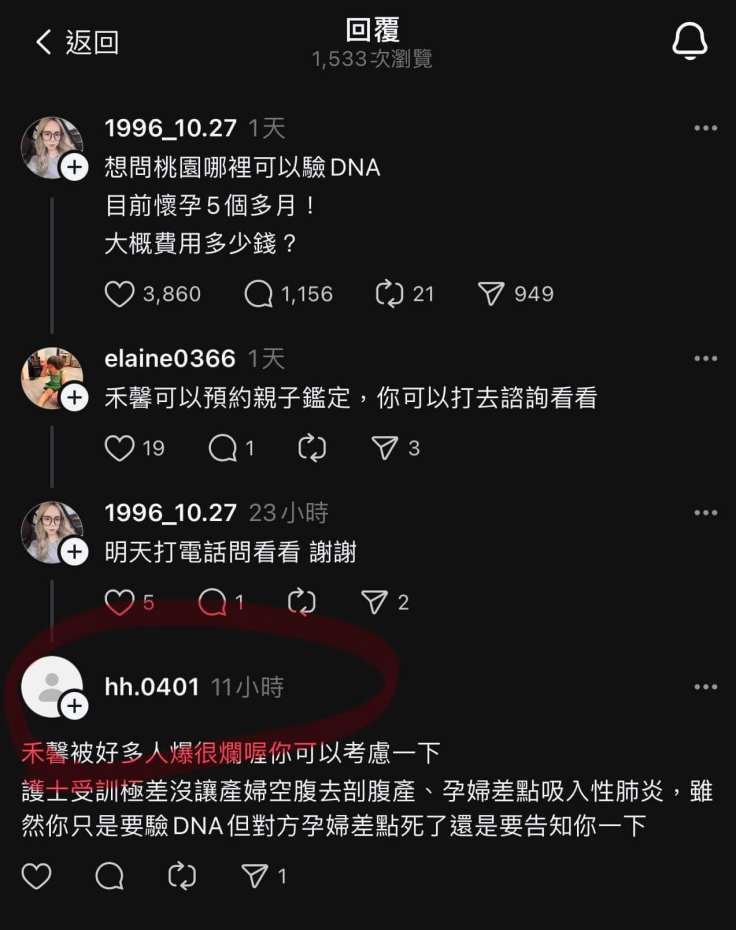
Task: Open hh.0401's profile from the username
Action: tap(152, 687)
